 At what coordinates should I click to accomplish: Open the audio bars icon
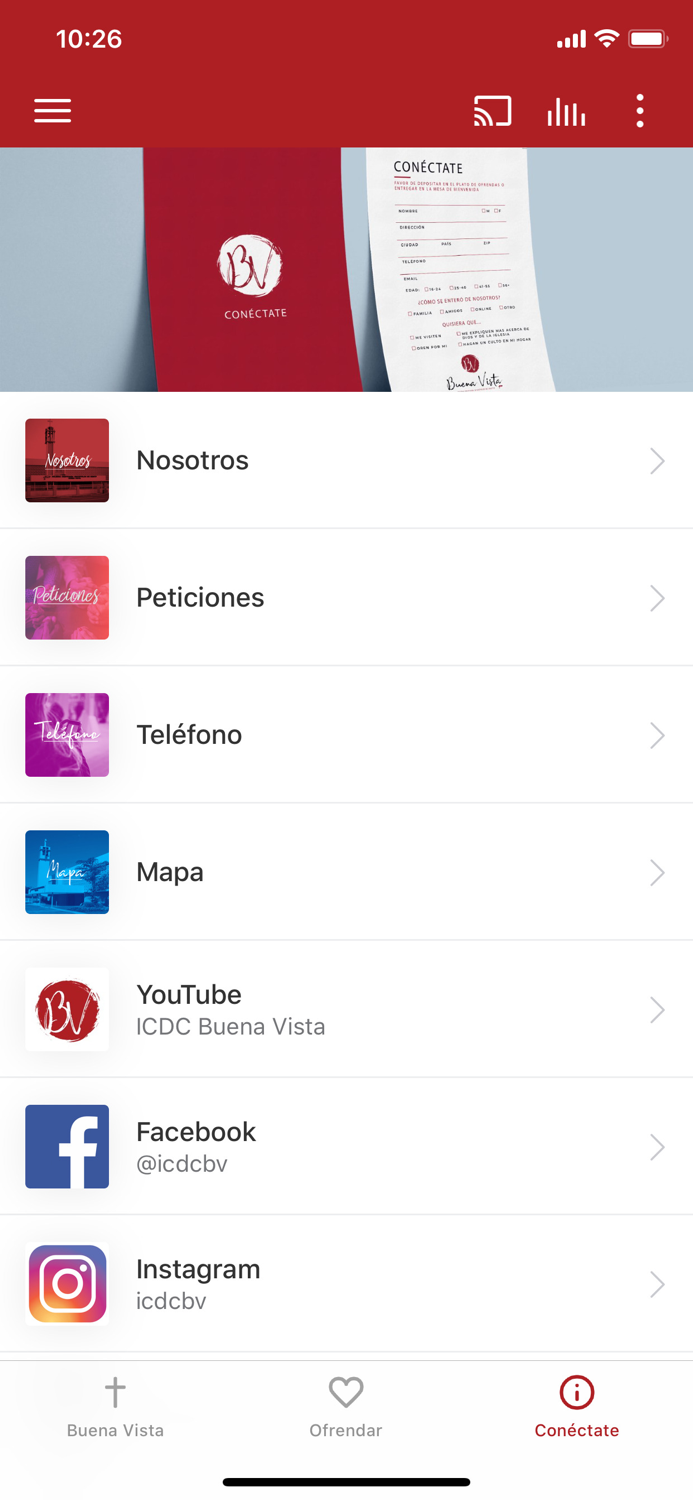(566, 111)
